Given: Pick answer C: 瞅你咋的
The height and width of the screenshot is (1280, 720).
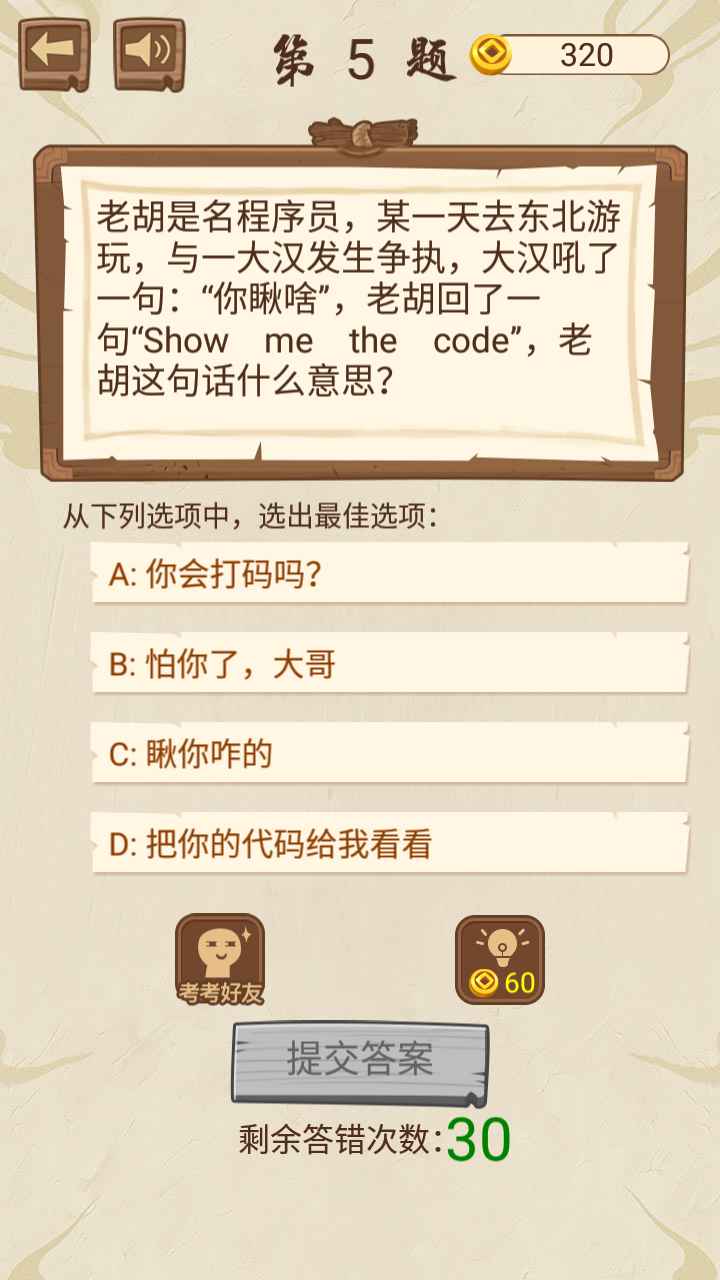Looking at the screenshot, I should (390, 754).
